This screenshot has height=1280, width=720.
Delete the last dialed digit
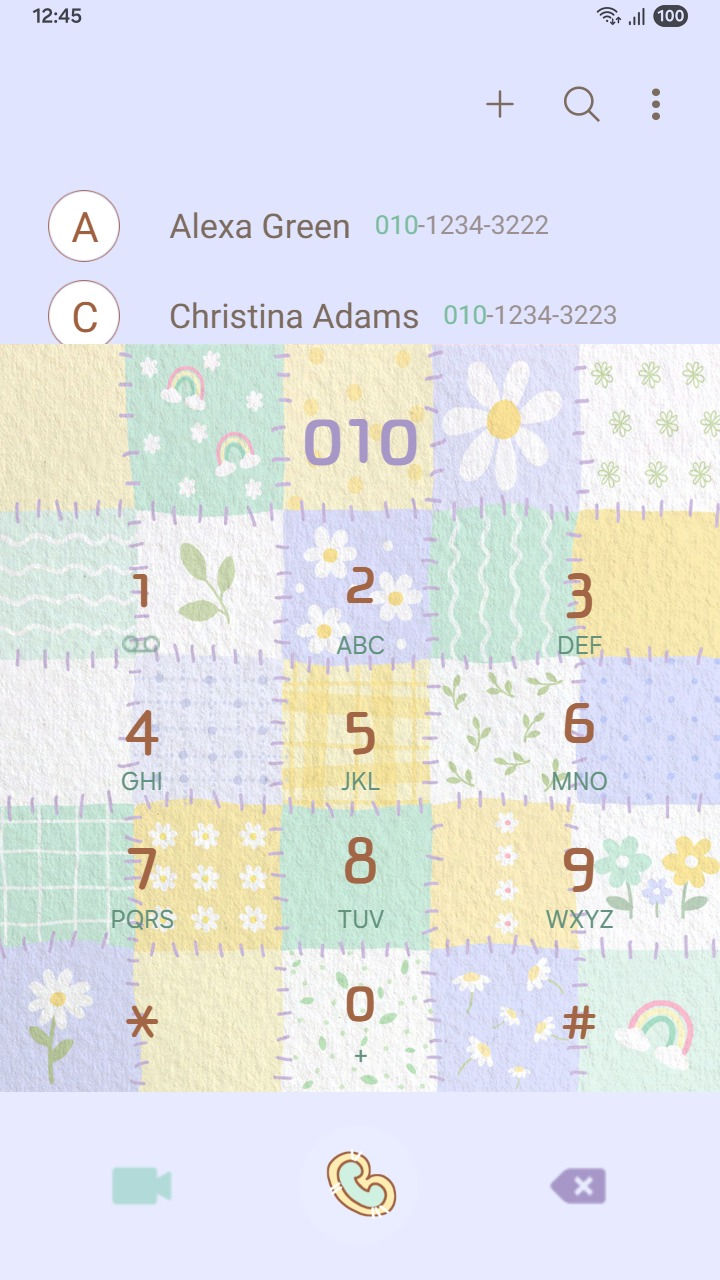coord(578,1186)
